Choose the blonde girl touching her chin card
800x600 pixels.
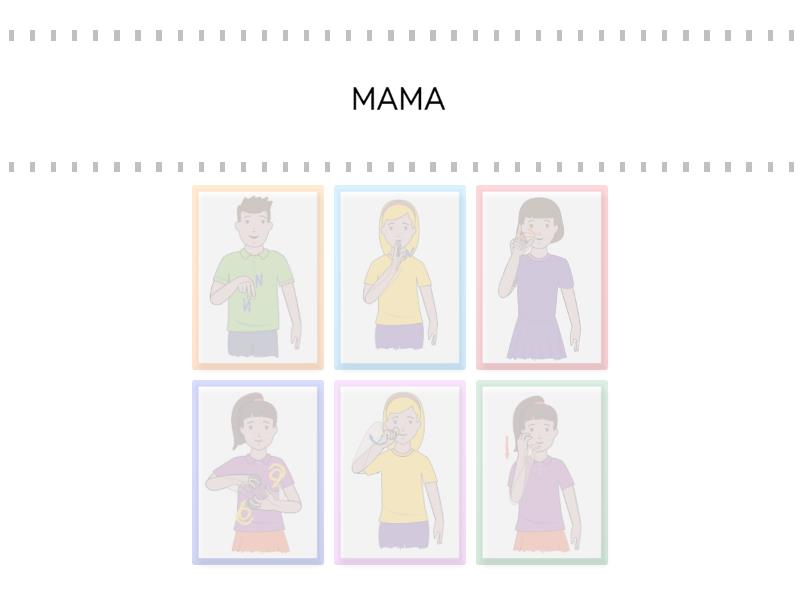pyautogui.click(x=400, y=277)
